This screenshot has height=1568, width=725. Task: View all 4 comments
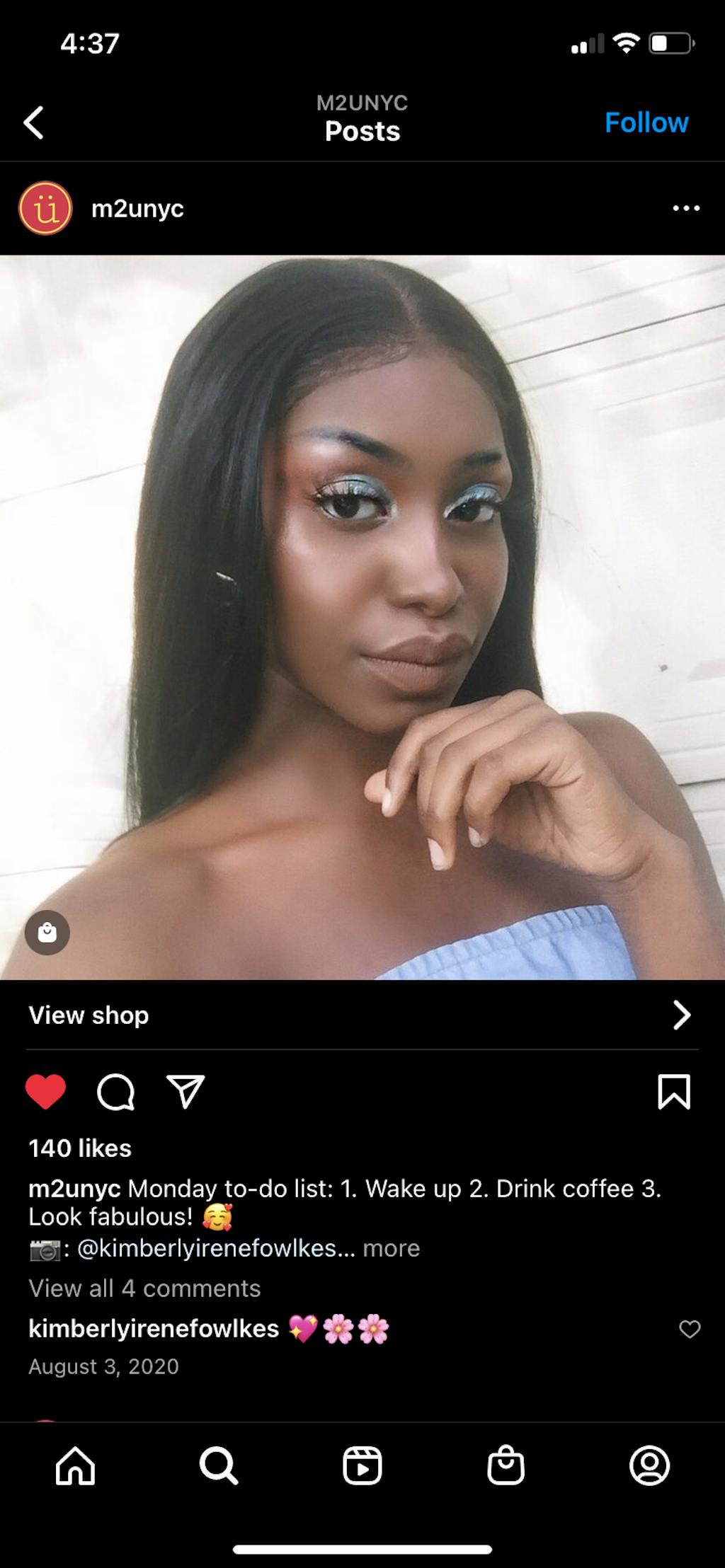point(144,1289)
